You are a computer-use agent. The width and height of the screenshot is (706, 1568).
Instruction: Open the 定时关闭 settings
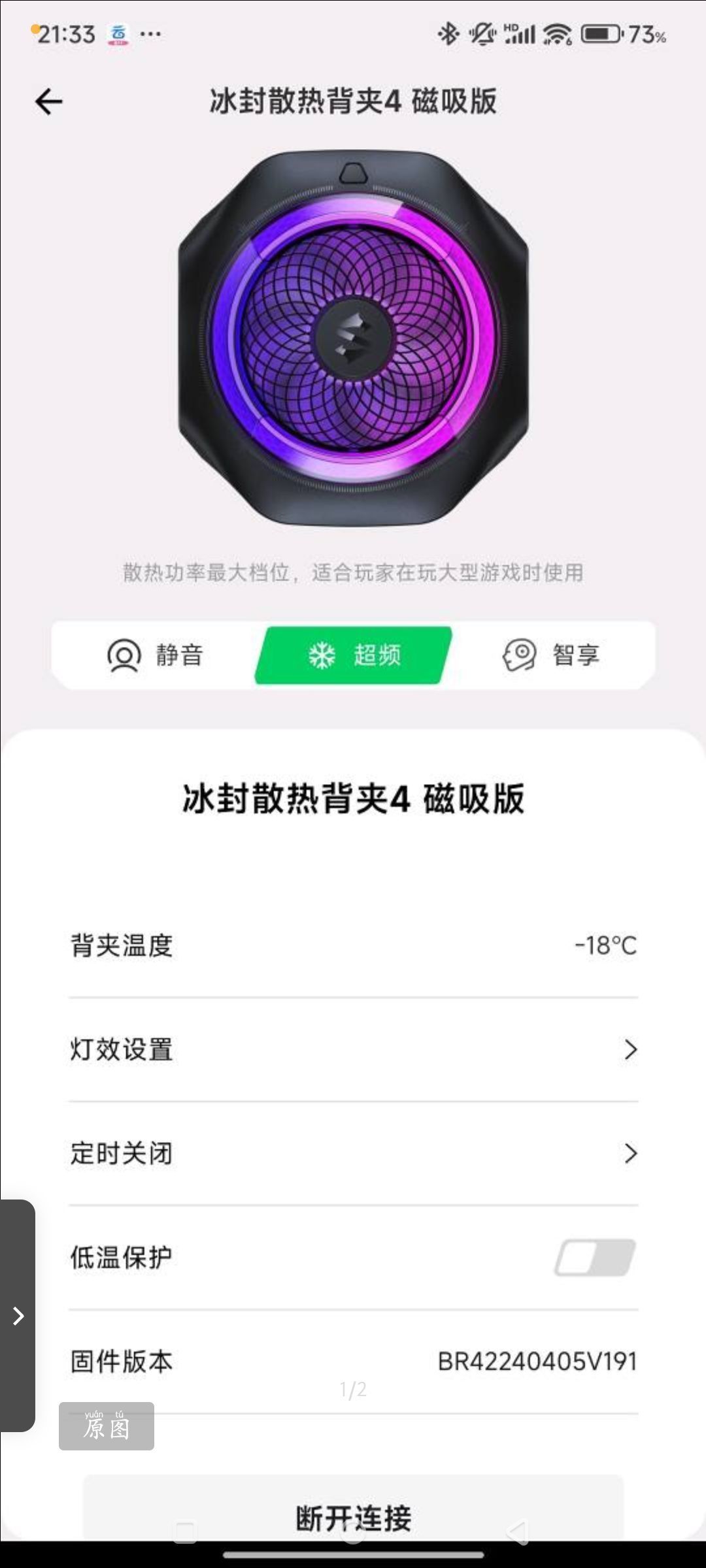click(x=353, y=1153)
